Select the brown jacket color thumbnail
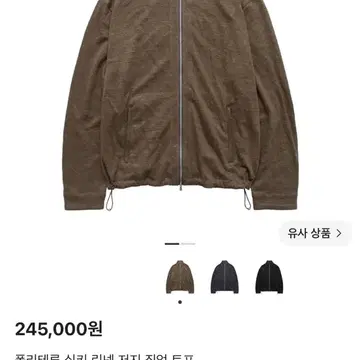Screen dimensions: 360x360 tap(180, 277)
